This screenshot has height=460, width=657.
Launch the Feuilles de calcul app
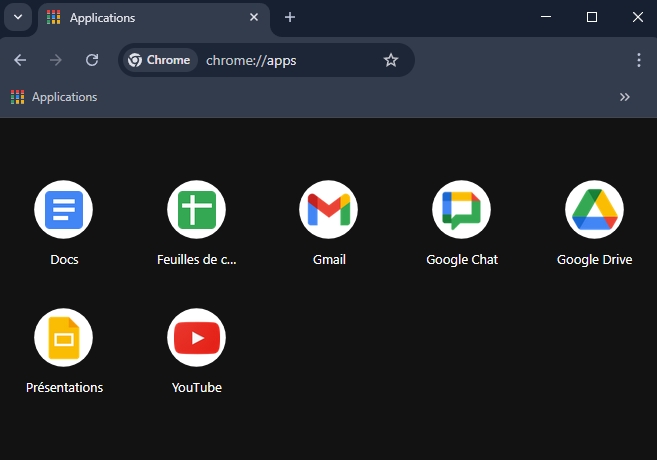coord(196,210)
